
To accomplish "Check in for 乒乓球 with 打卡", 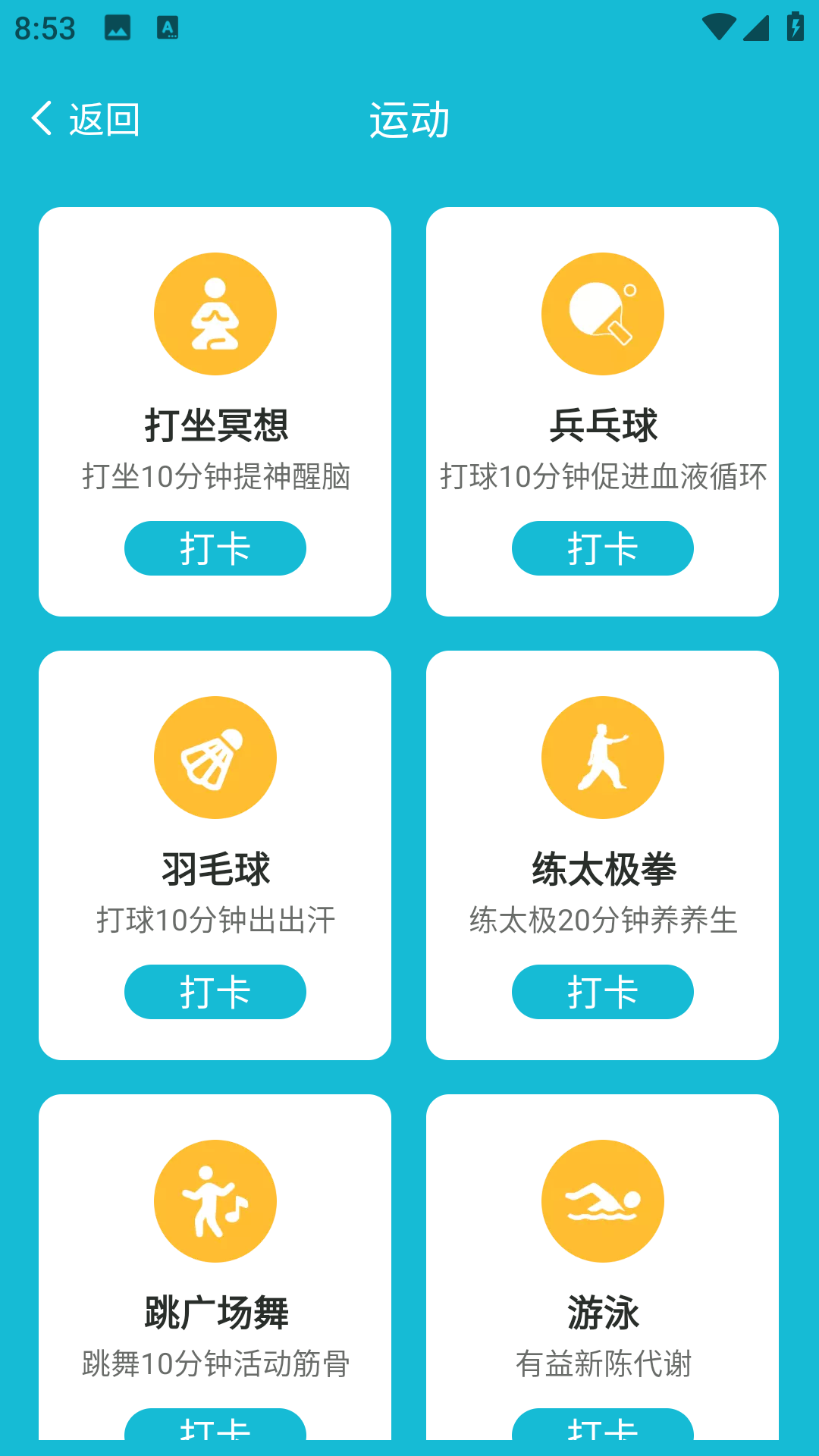I will pos(603,548).
